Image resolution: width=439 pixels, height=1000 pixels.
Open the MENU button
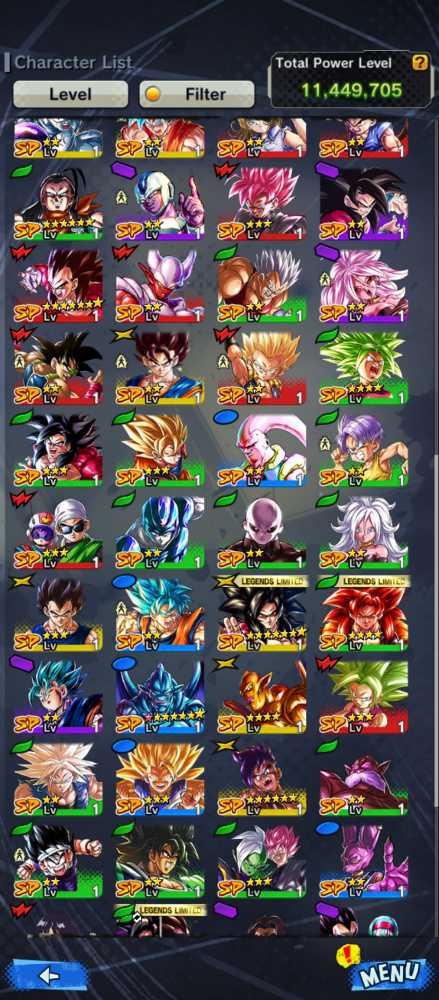(x=389, y=973)
